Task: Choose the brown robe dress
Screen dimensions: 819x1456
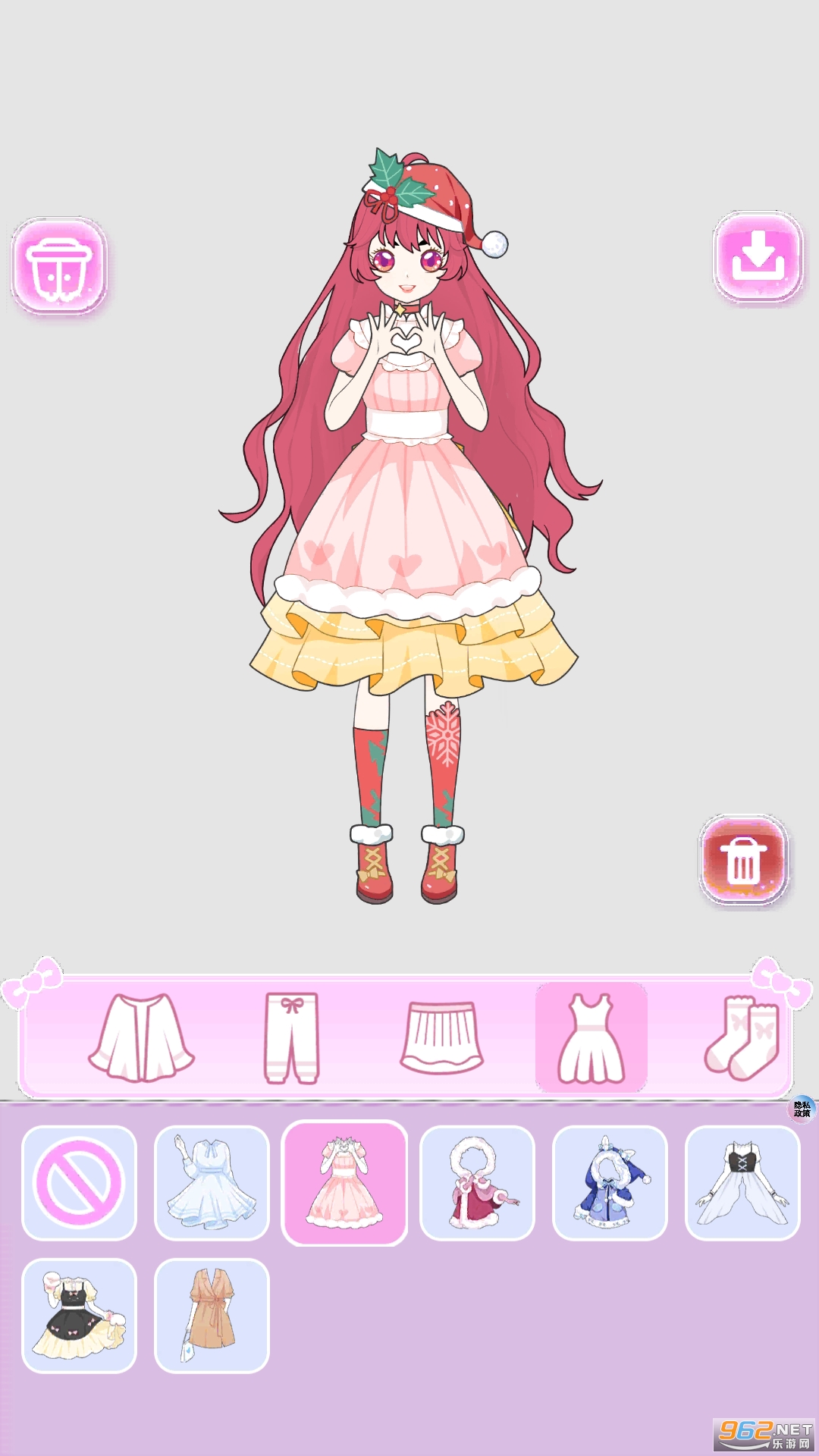Action: 212,1316
